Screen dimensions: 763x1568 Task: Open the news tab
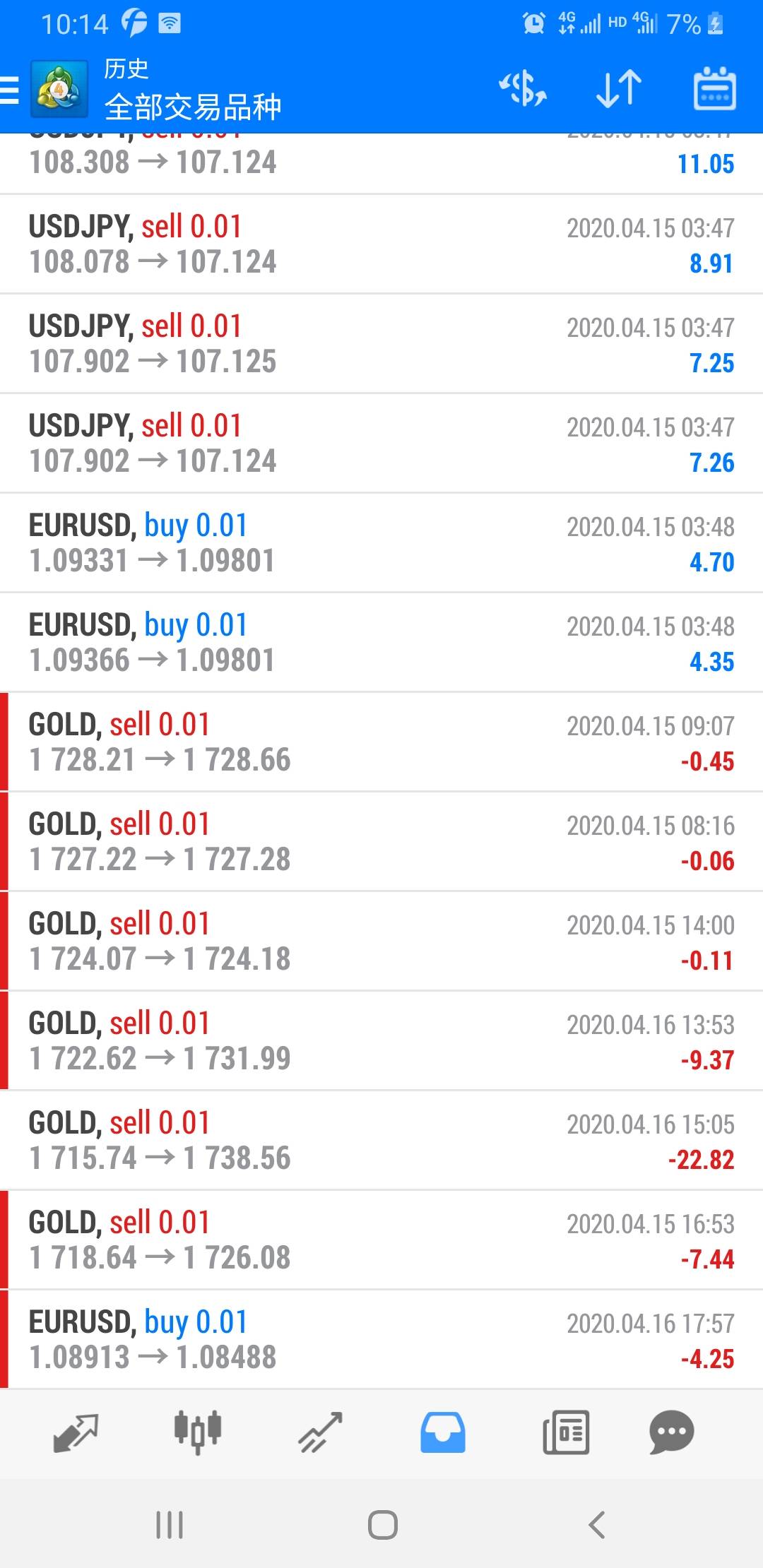click(566, 1433)
